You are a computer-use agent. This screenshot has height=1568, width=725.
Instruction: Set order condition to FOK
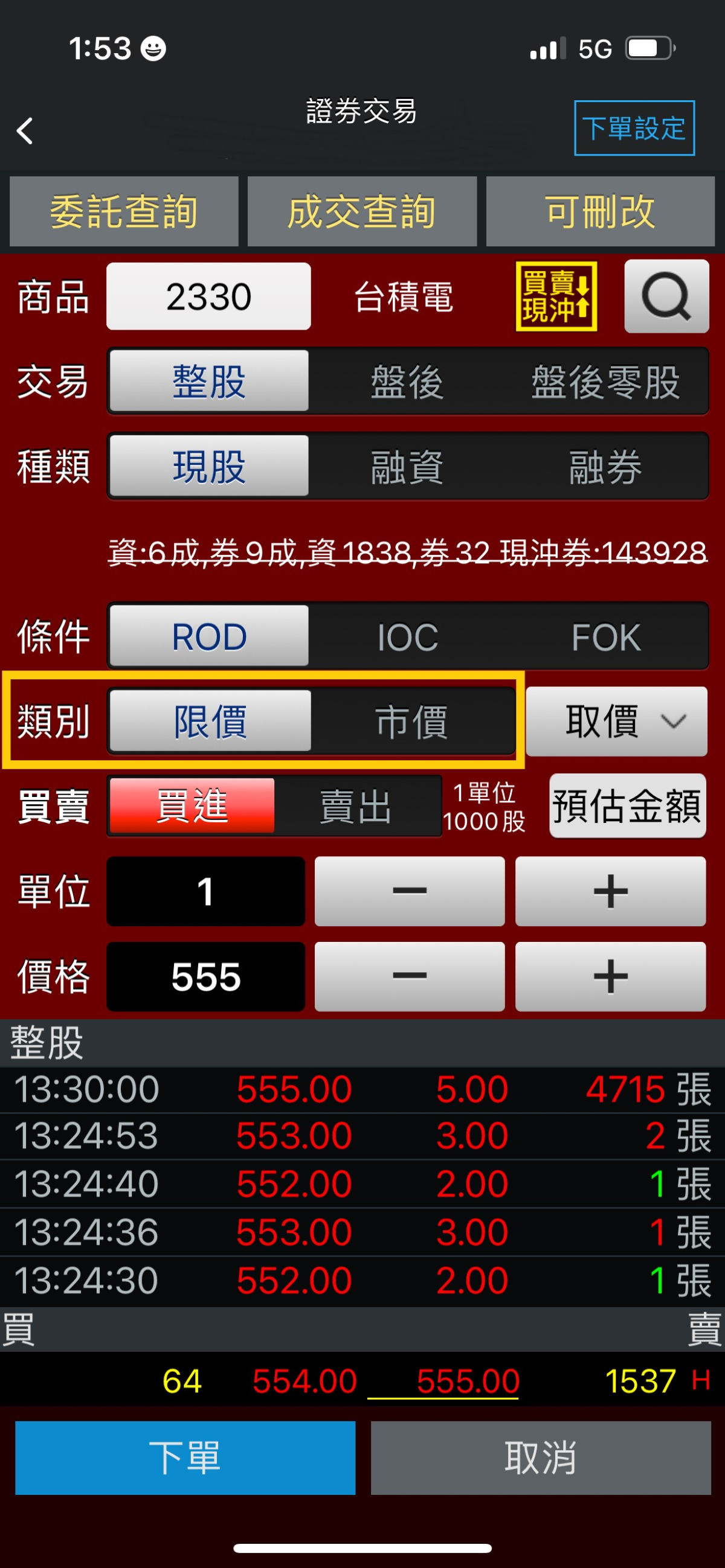605,637
